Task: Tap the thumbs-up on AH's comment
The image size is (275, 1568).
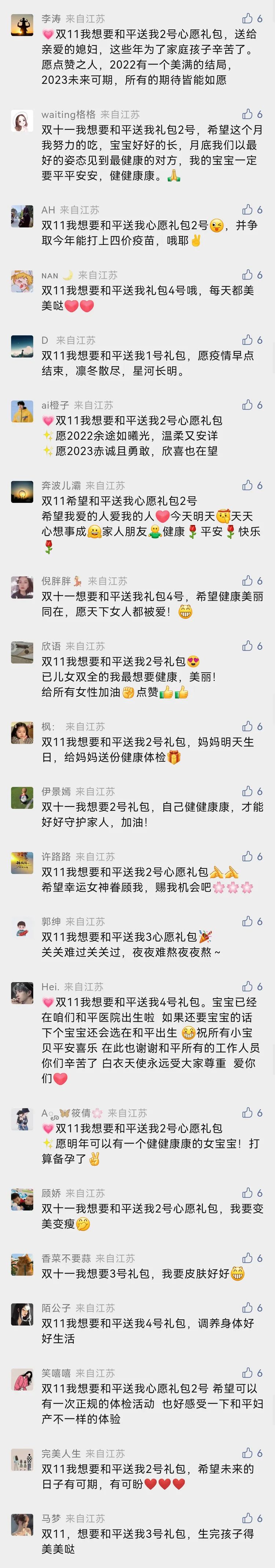Action: pyautogui.click(x=247, y=209)
